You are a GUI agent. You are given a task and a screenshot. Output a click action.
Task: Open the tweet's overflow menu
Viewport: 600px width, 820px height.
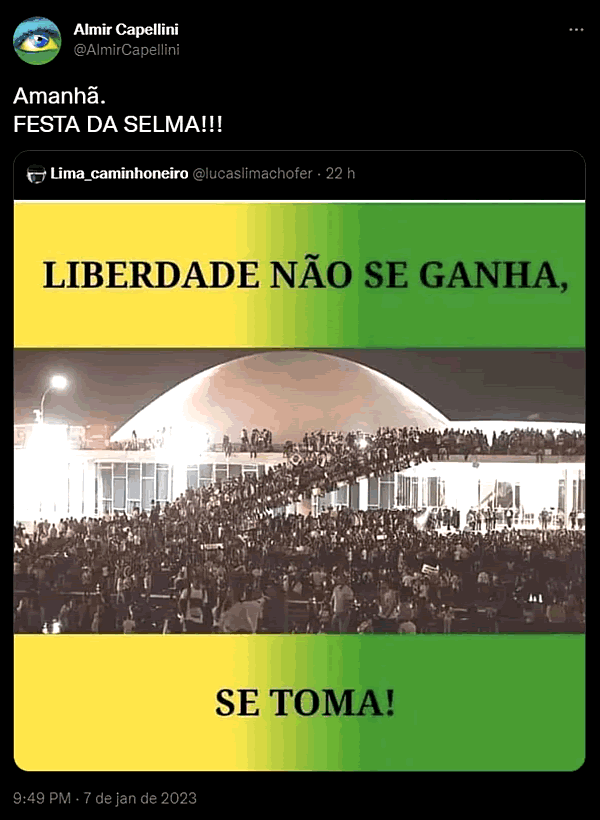[x=575, y=30]
